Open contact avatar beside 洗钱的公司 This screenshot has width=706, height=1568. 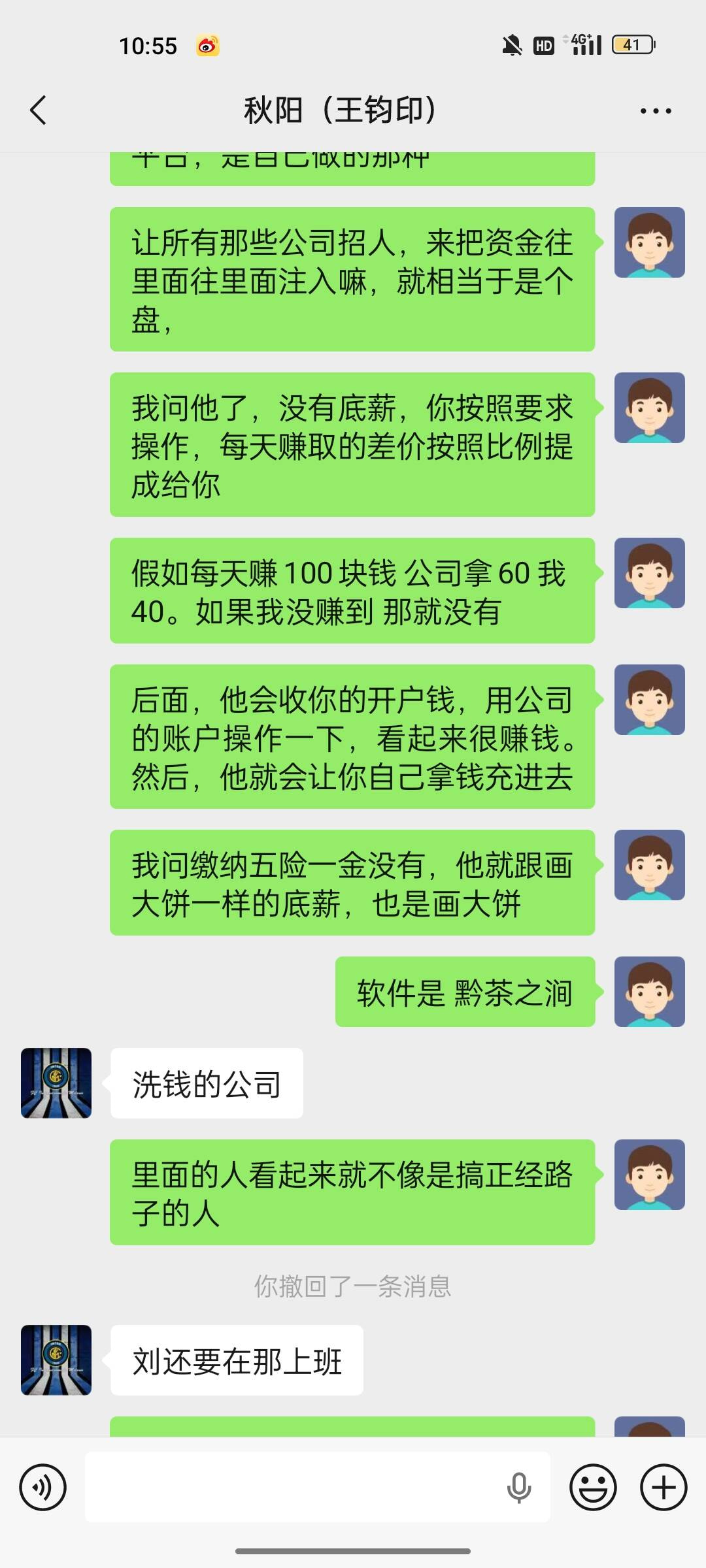56,1083
